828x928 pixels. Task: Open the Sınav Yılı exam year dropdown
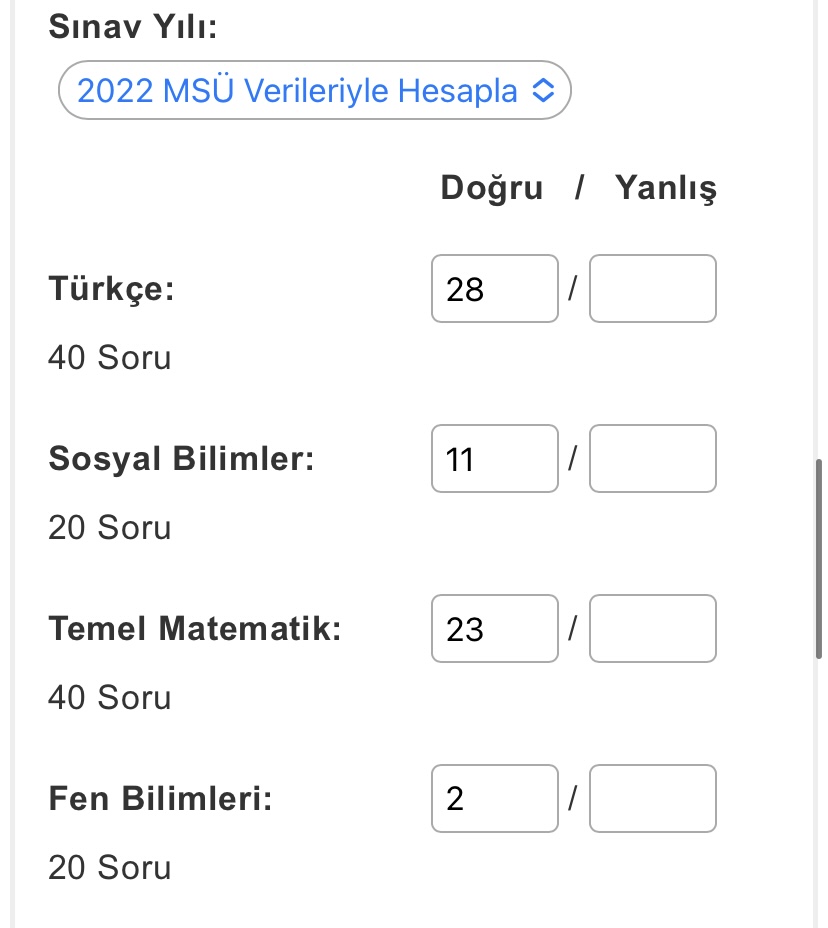pos(314,91)
